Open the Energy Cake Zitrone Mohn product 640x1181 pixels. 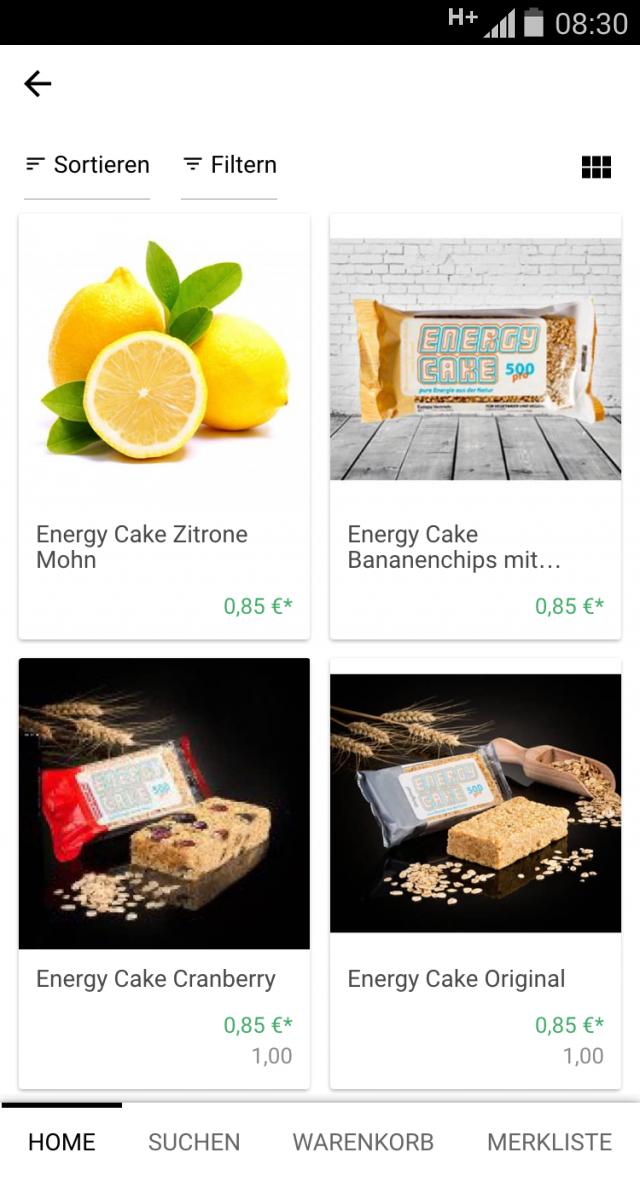(164, 427)
